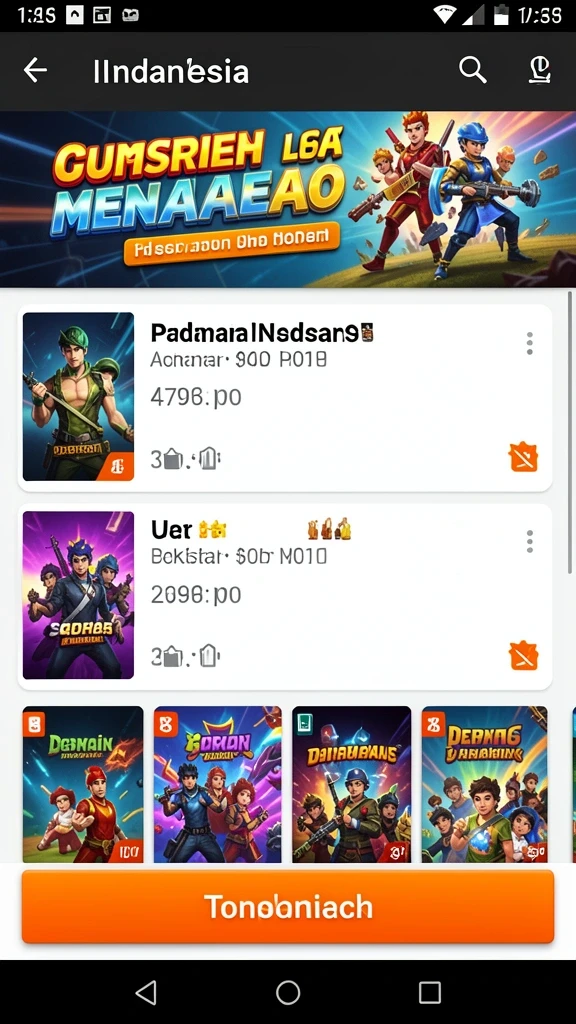Tap orange badge icon on Uer card
Image resolution: width=576 pixels, height=1024 pixels.
pyautogui.click(x=523, y=656)
